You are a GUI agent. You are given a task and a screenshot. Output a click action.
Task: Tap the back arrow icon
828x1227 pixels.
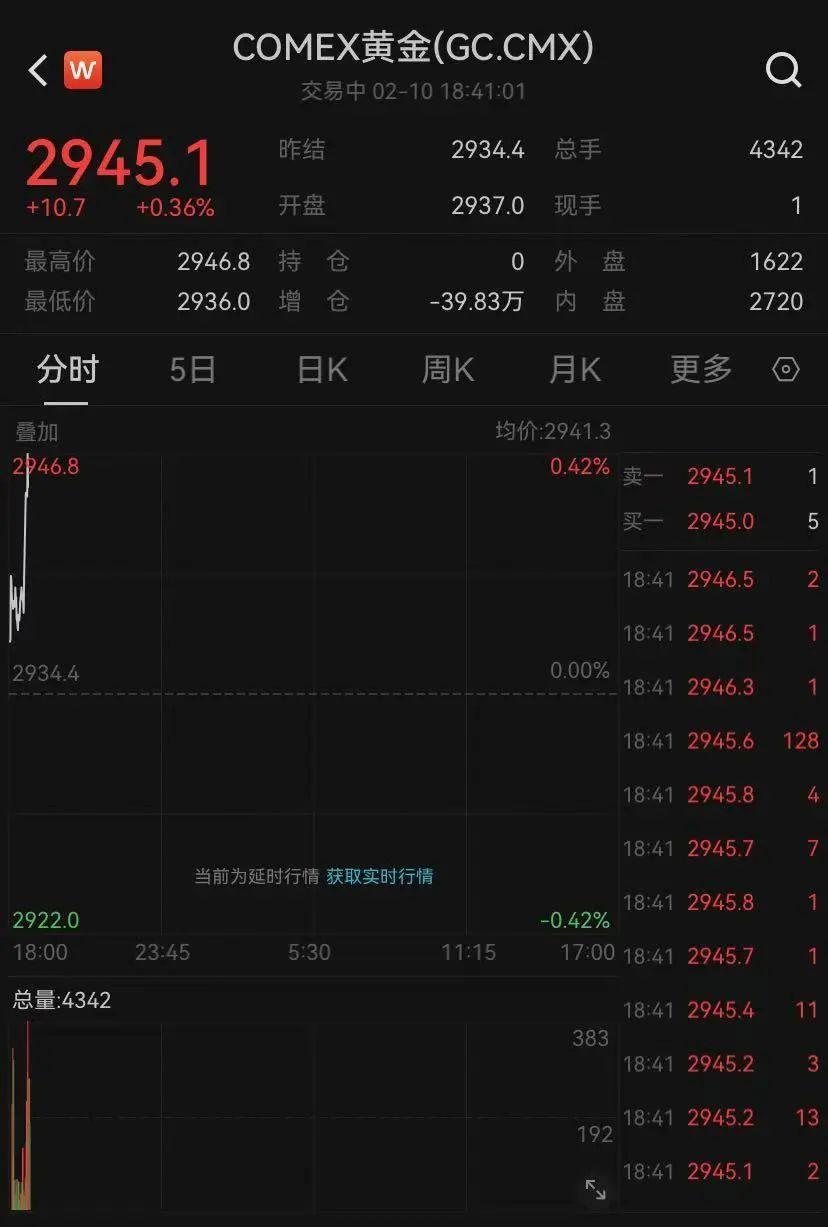[37, 70]
